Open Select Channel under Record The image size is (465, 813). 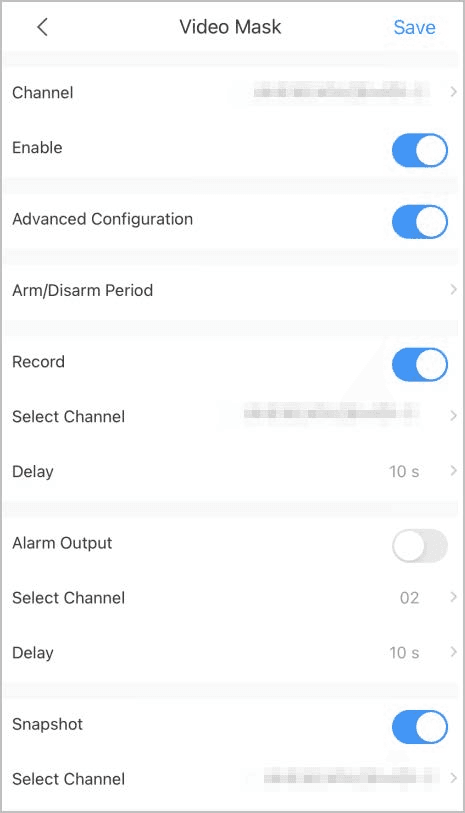pos(231,416)
